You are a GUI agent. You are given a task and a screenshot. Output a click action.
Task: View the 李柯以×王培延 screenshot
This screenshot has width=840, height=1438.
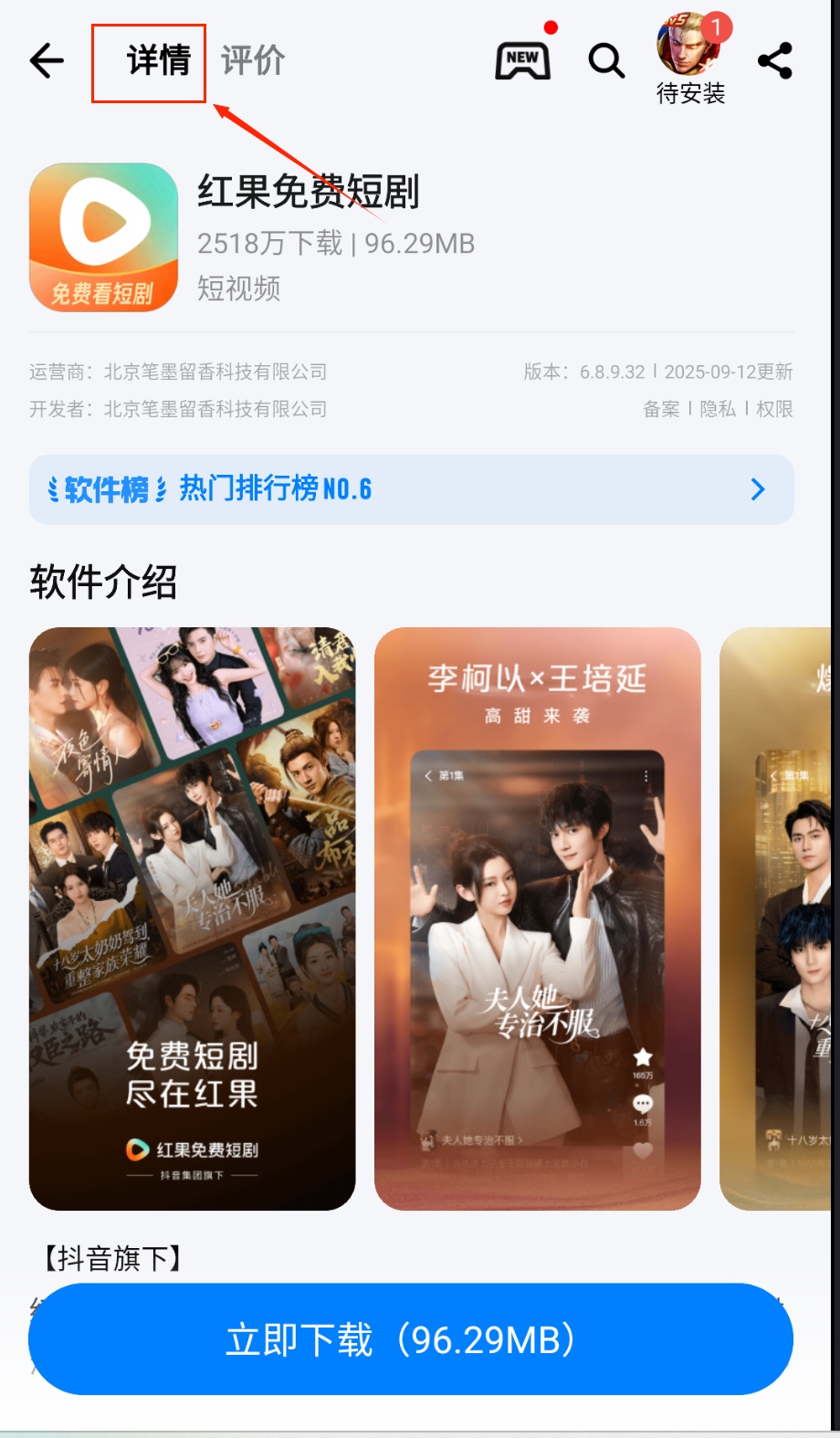[537, 918]
